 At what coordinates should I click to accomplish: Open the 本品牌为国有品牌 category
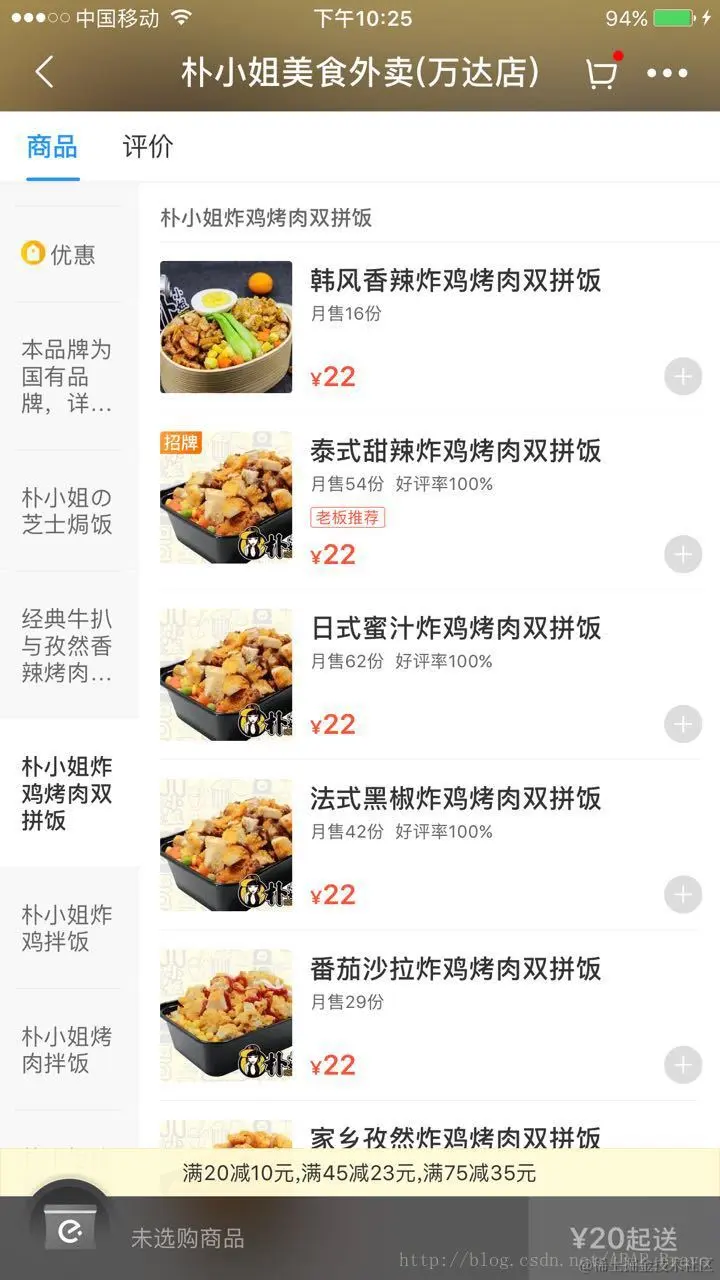pos(67,377)
